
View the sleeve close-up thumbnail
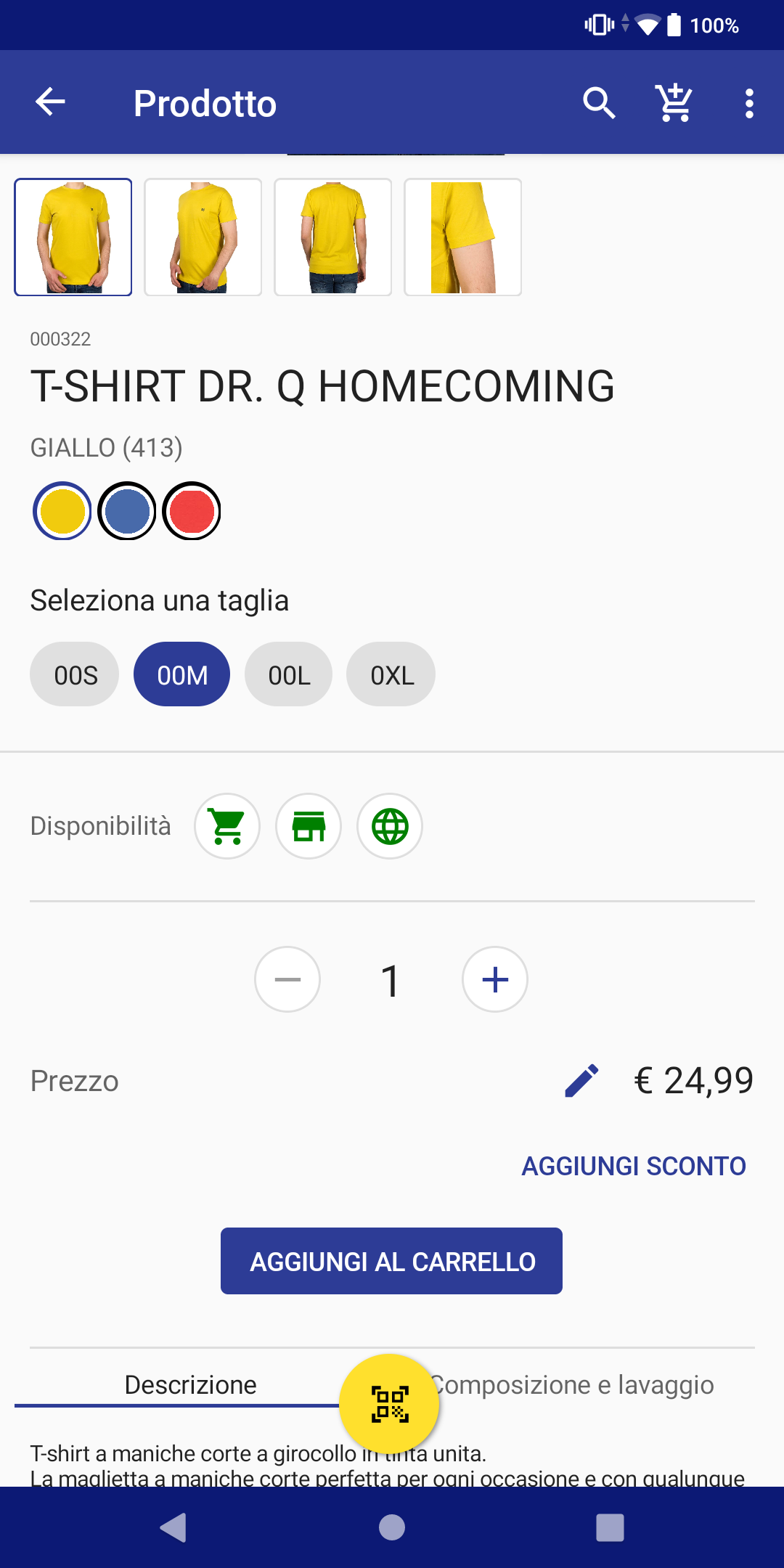(463, 237)
